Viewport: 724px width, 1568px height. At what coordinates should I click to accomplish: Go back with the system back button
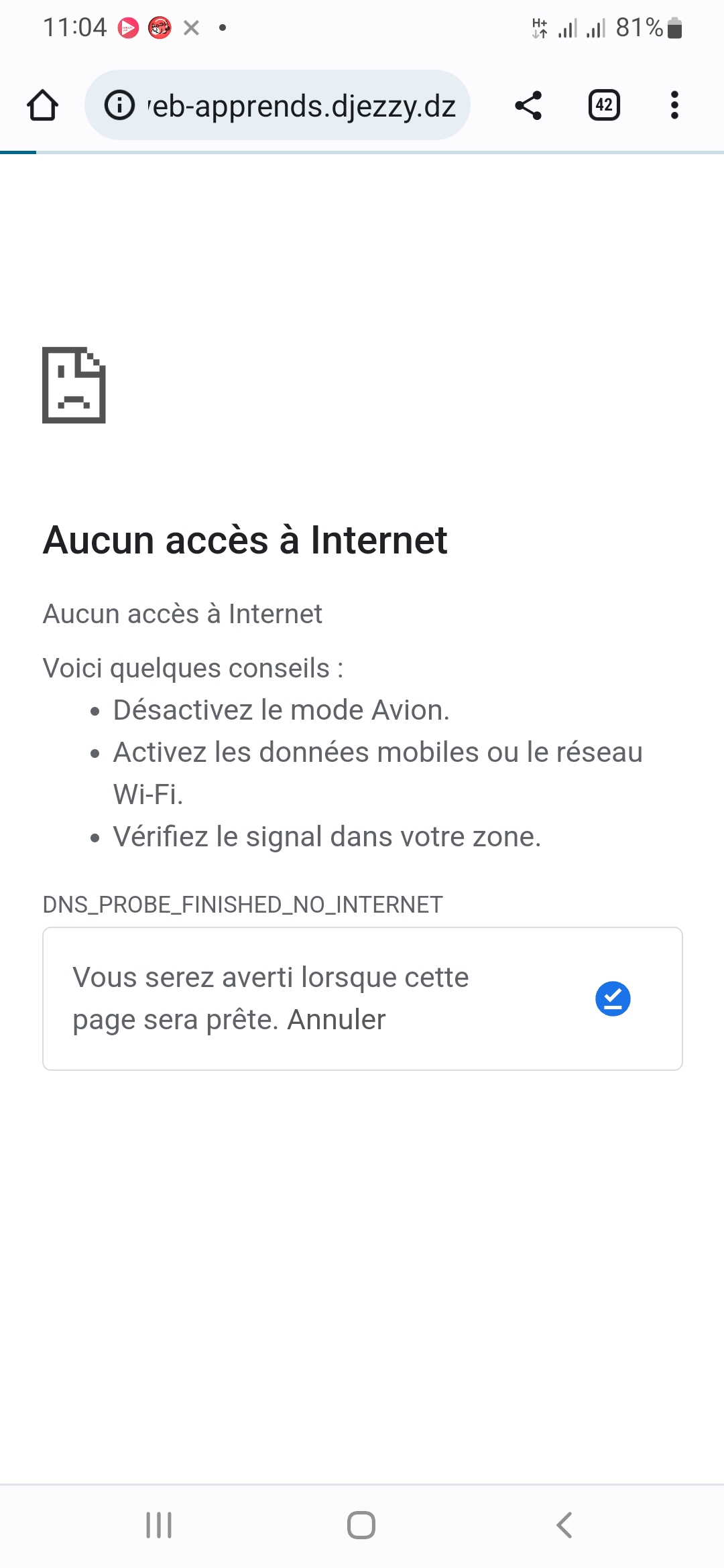pyautogui.click(x=564, y=1525)
